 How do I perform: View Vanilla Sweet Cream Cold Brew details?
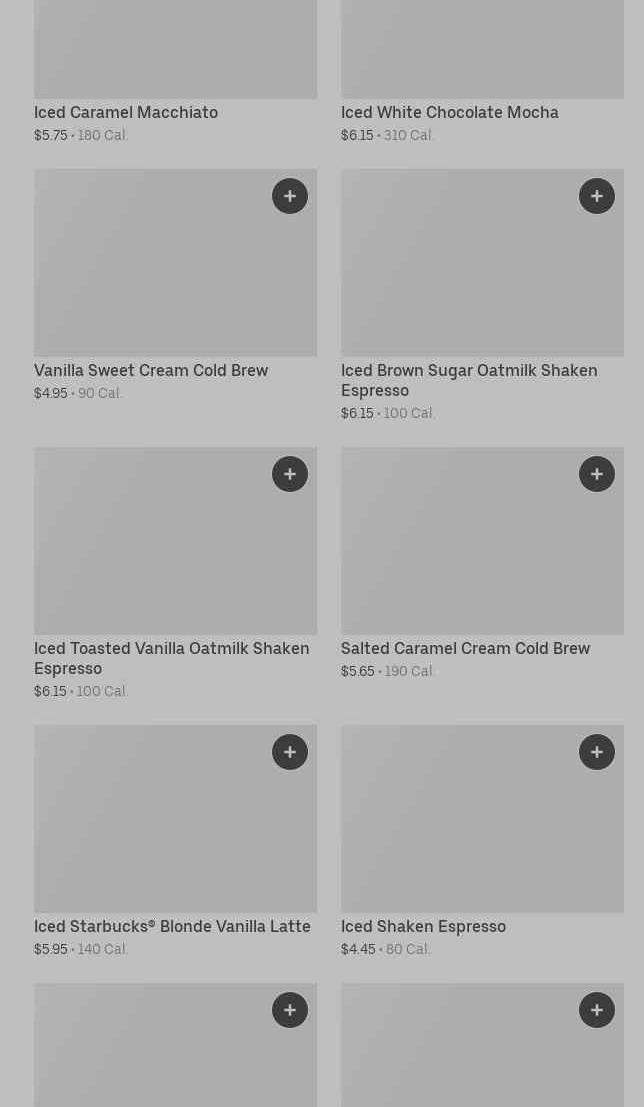[x=151, y=370]
